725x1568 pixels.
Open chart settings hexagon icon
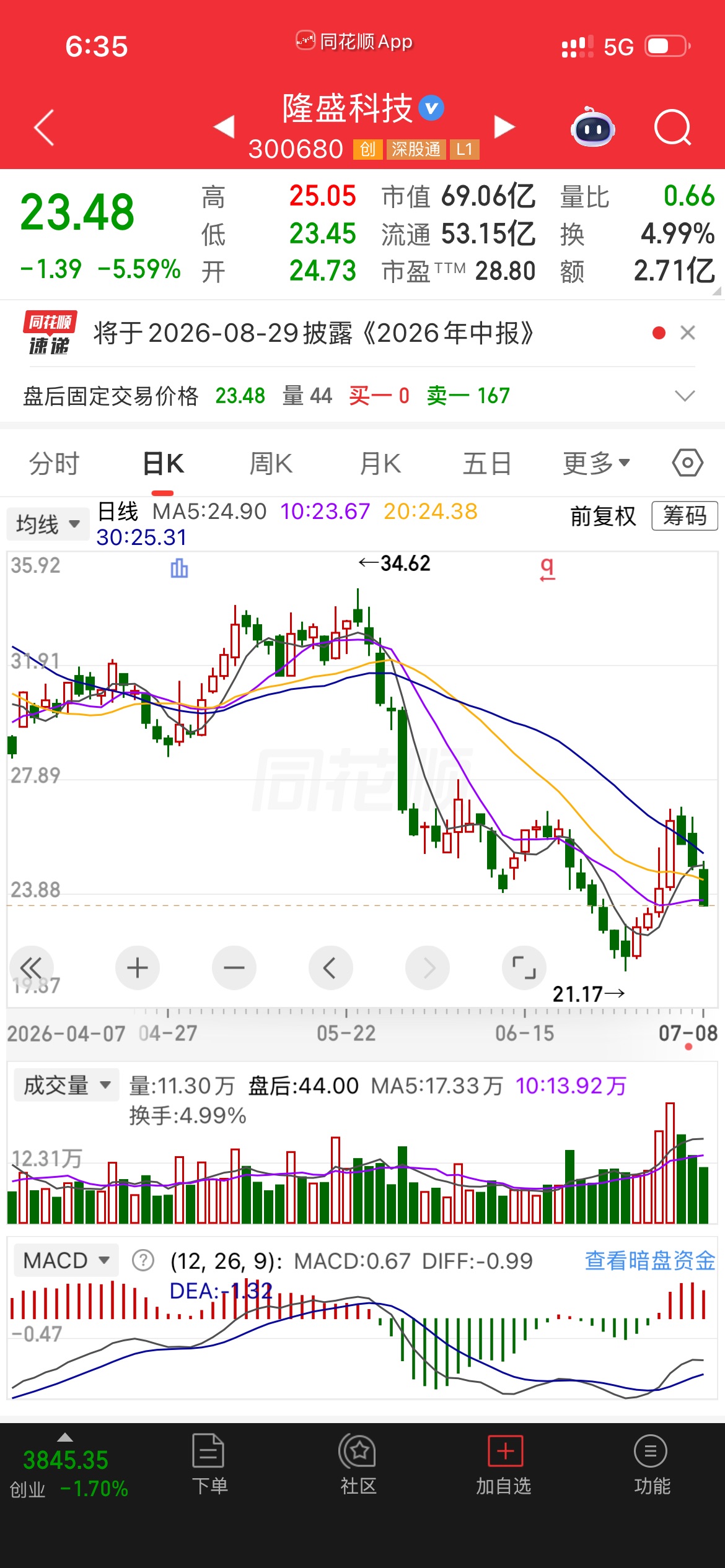687,463
